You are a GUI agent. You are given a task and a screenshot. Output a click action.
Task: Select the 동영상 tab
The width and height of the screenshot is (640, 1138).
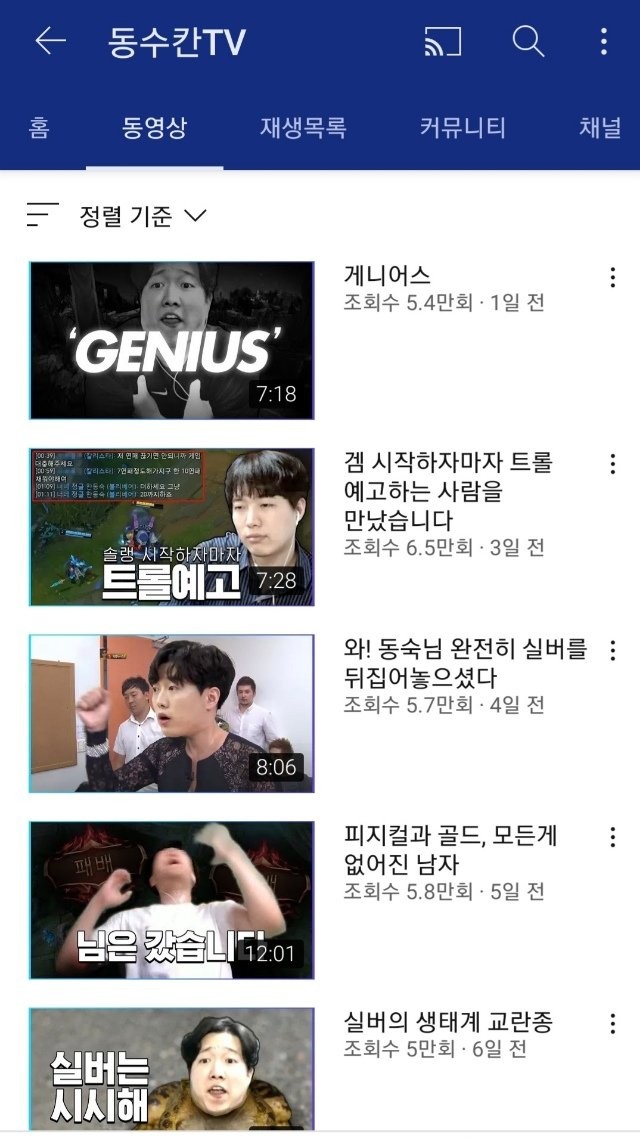pos(155,128)
